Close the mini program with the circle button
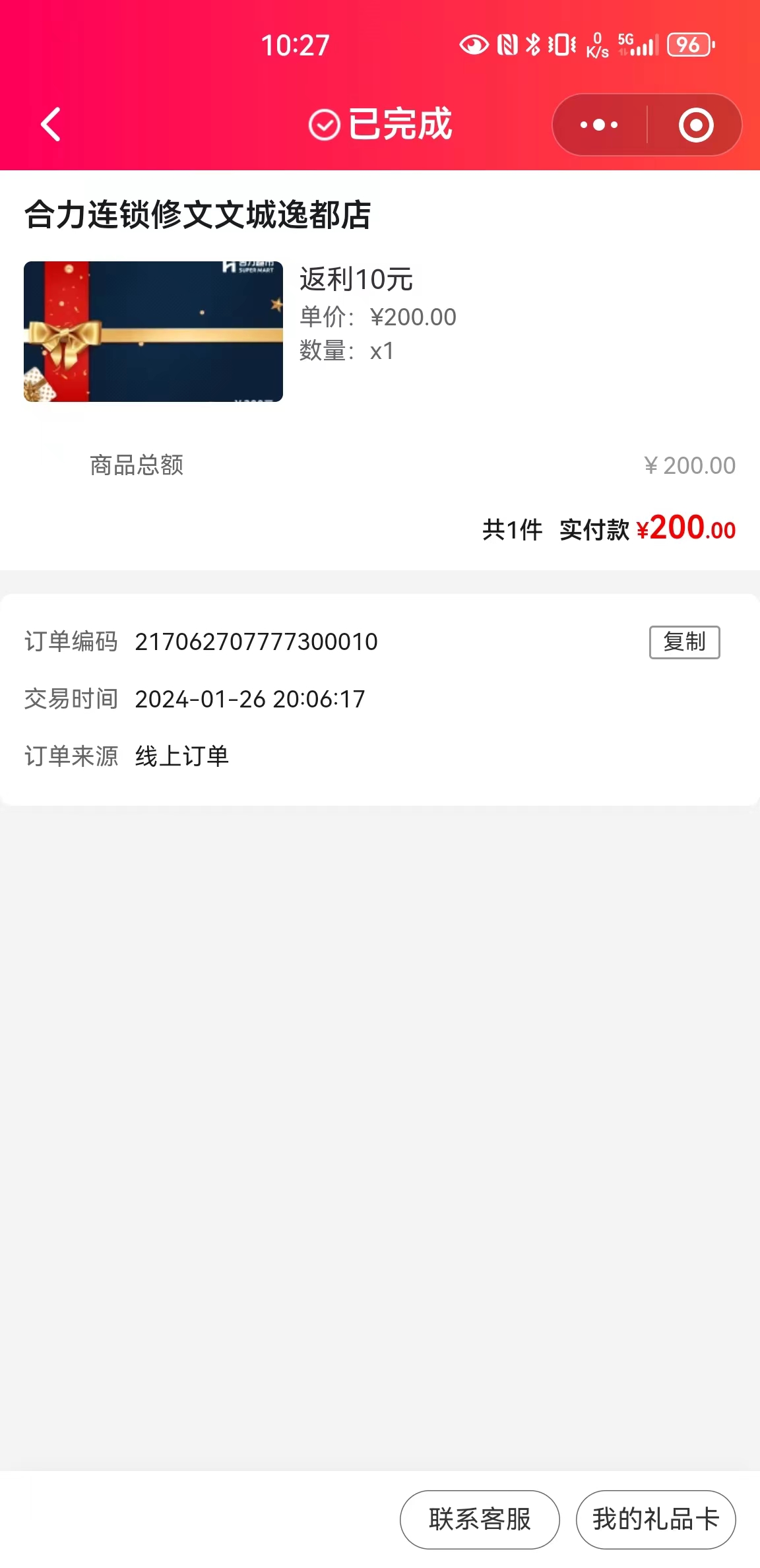760x1568 pixels. (696, 125)
